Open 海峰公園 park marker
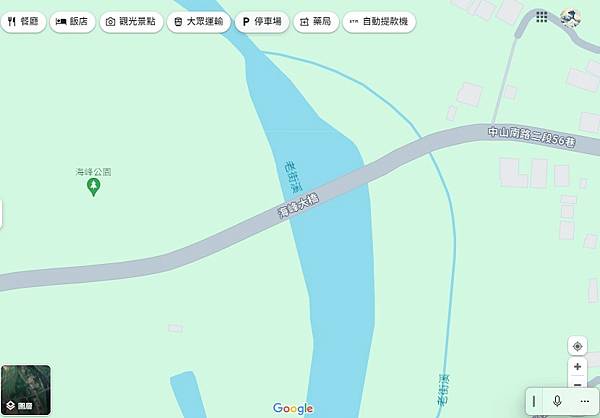This screenshot has width=600, height=418. tap(95, 186)
